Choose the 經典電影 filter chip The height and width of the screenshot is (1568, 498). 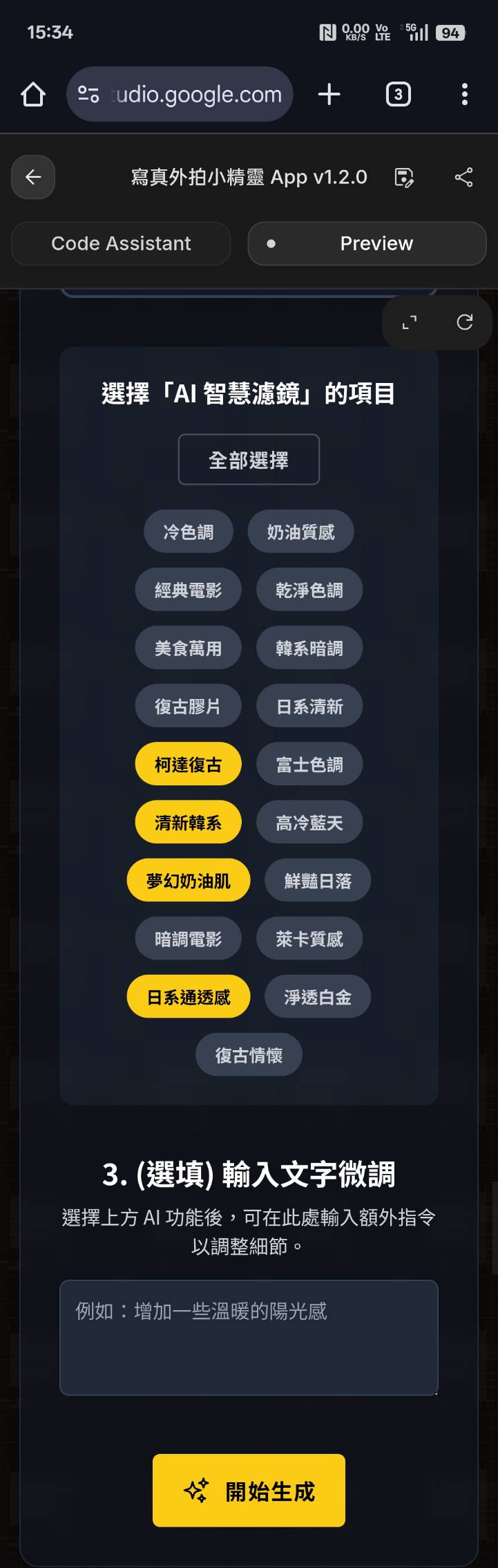(188, 590)
